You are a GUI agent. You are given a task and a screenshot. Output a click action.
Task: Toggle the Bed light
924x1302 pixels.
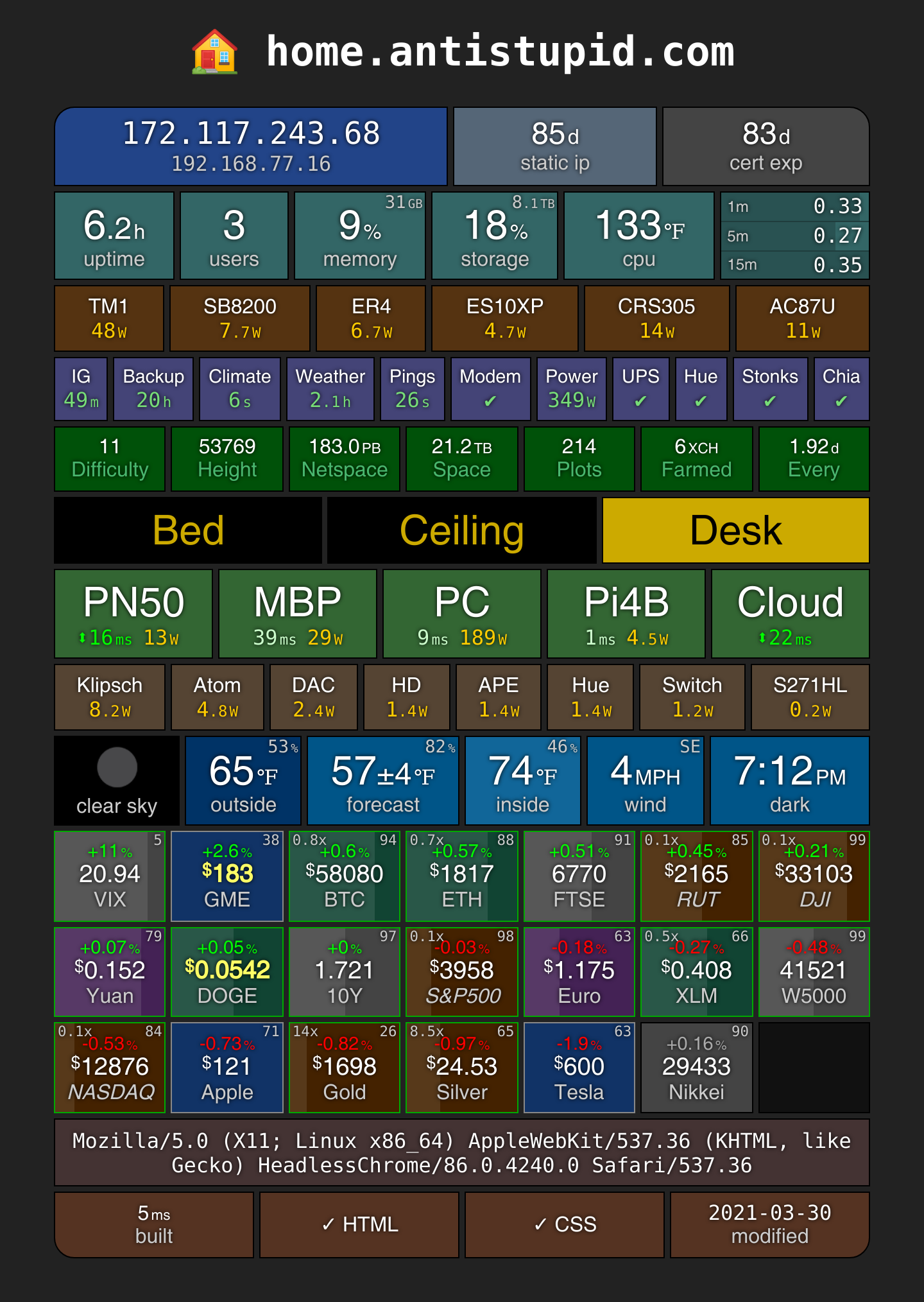188,530
